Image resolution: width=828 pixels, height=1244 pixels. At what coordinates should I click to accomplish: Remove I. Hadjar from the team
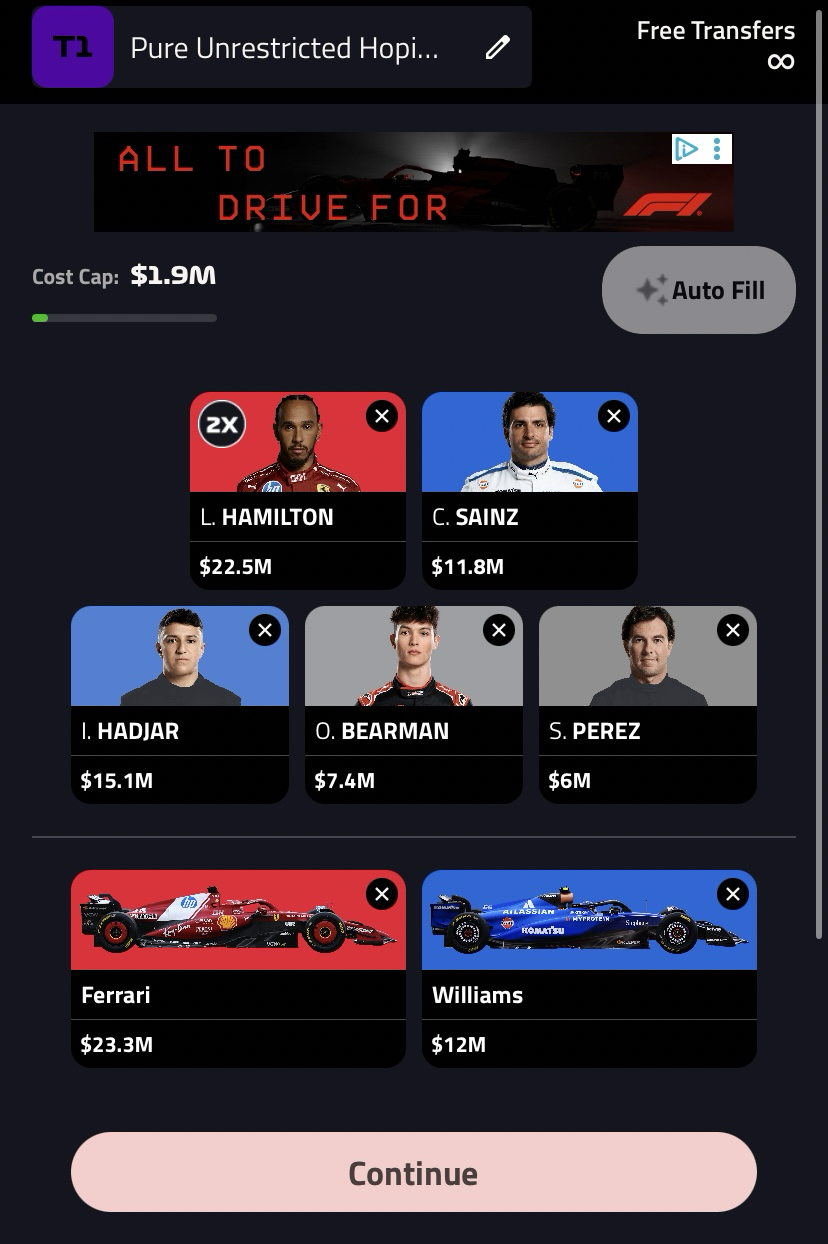point(265,630)
